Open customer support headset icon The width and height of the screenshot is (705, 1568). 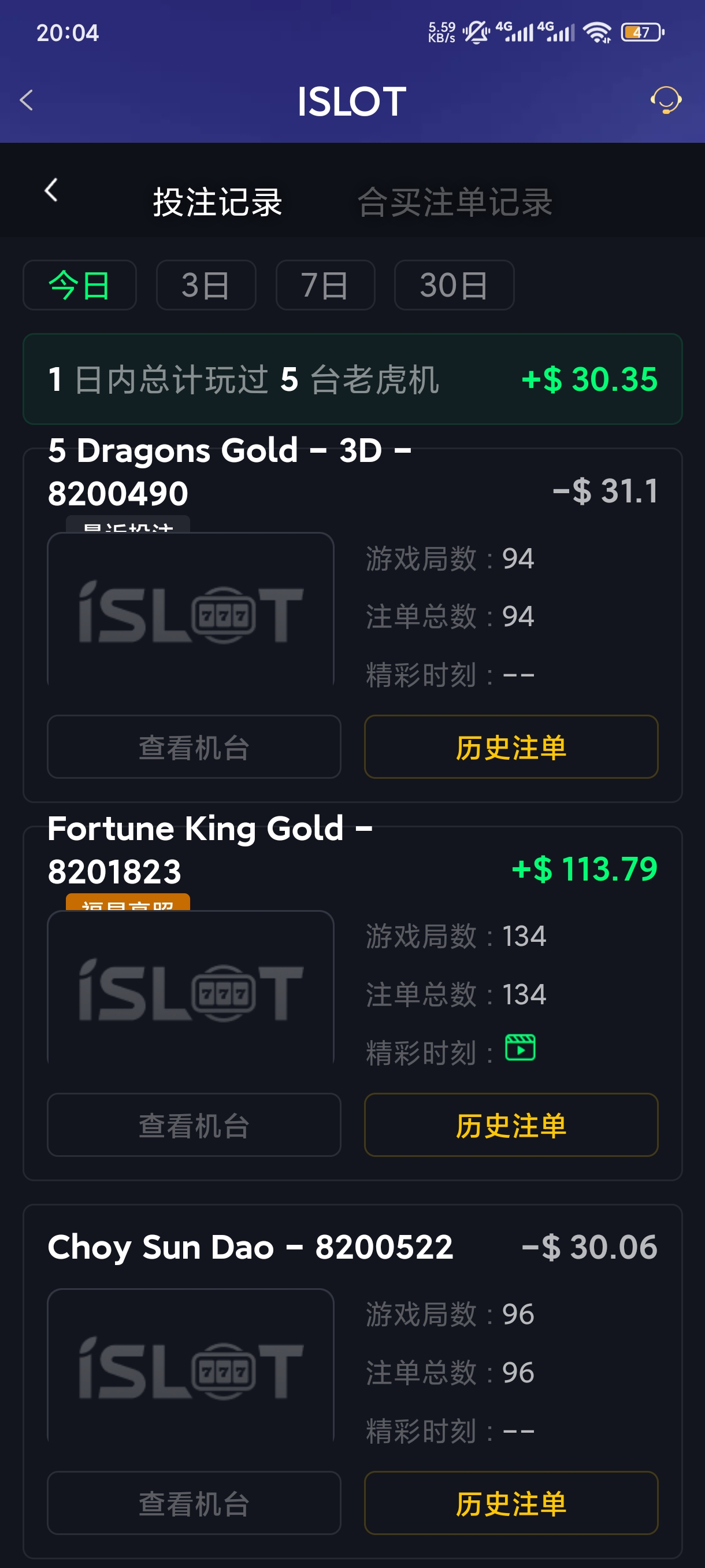[x=666, y=101]
